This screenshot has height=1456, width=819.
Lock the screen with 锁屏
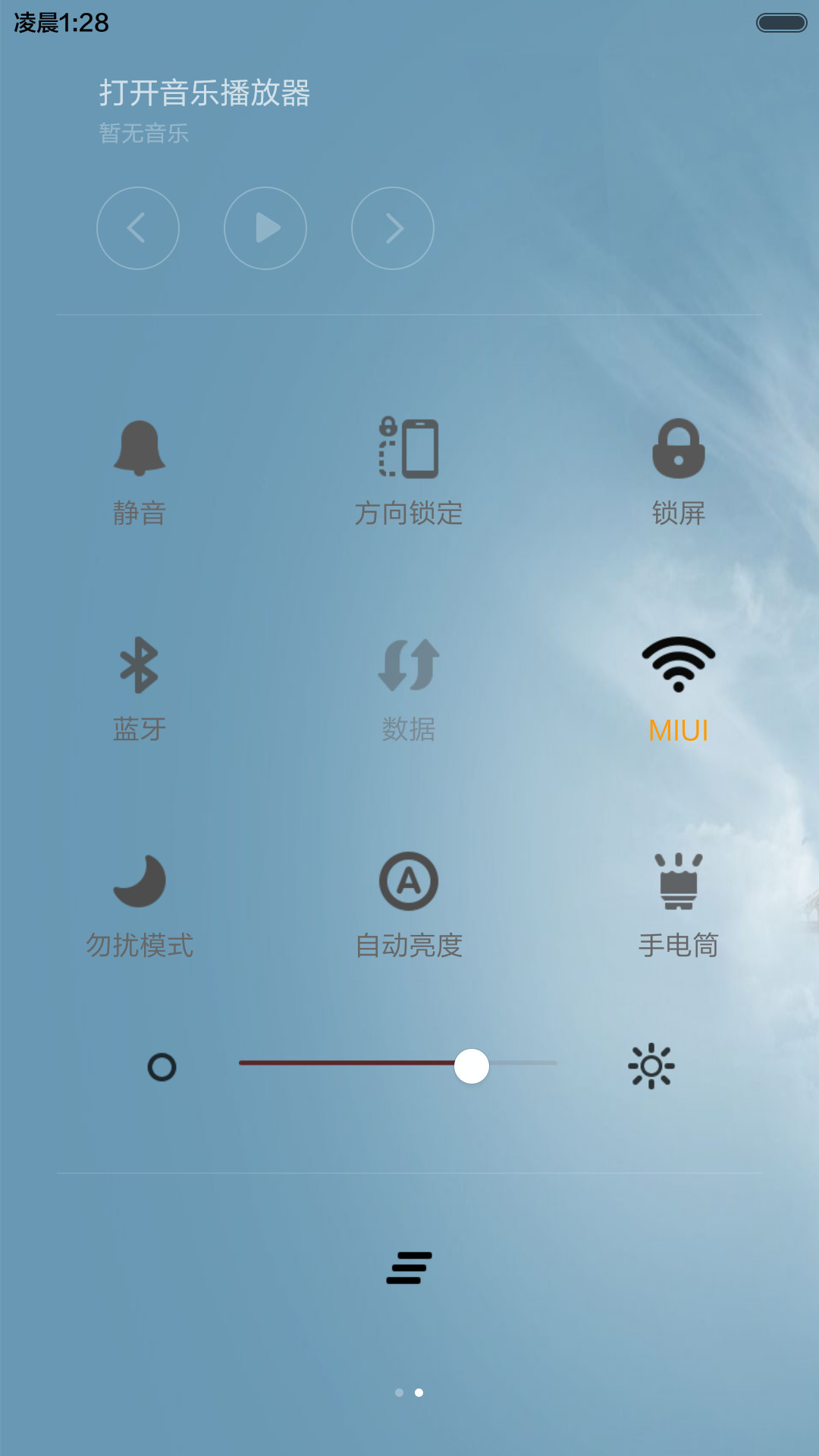[679, 472]
